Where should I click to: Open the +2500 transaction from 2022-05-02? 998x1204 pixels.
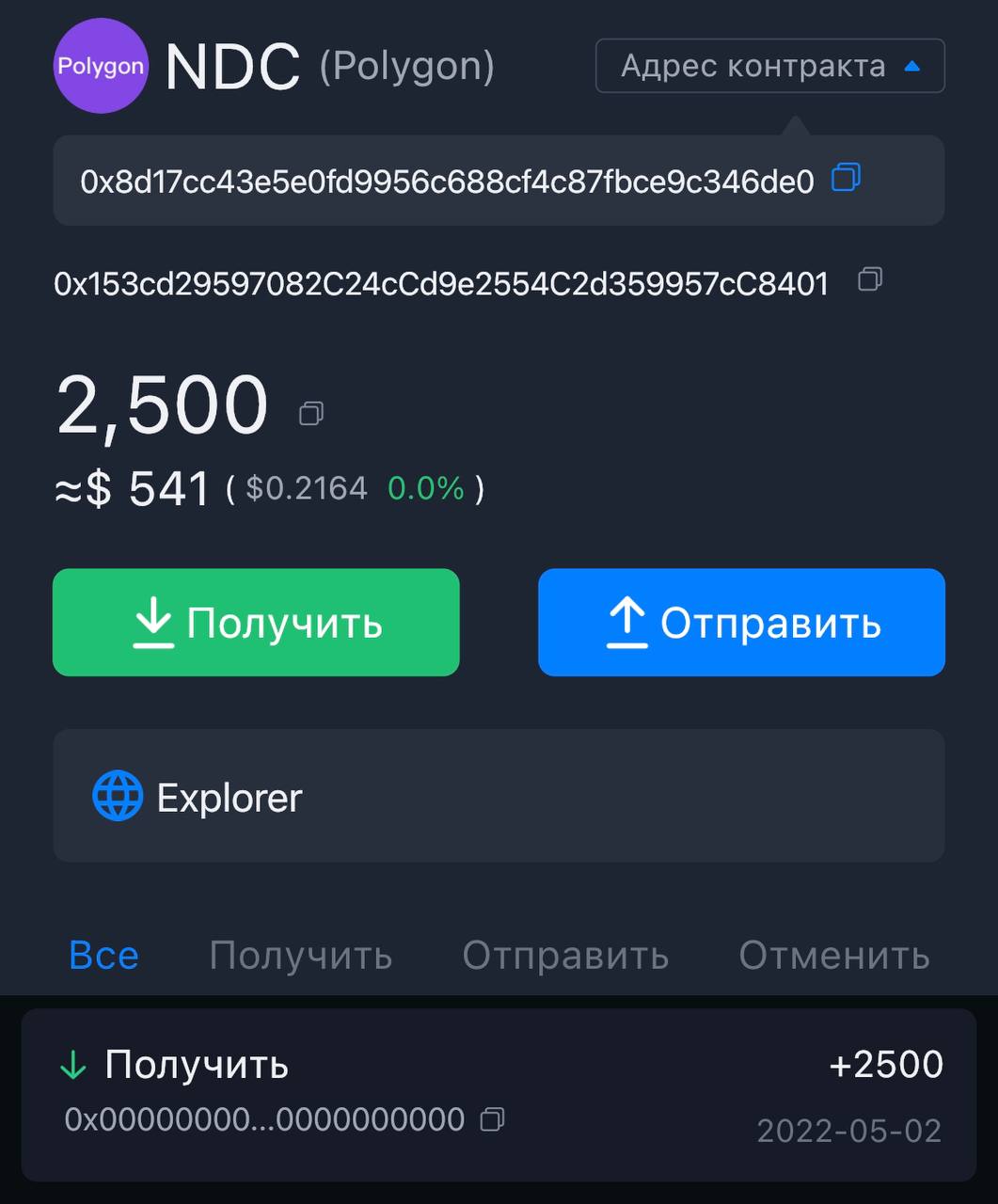pos(499,1095)
